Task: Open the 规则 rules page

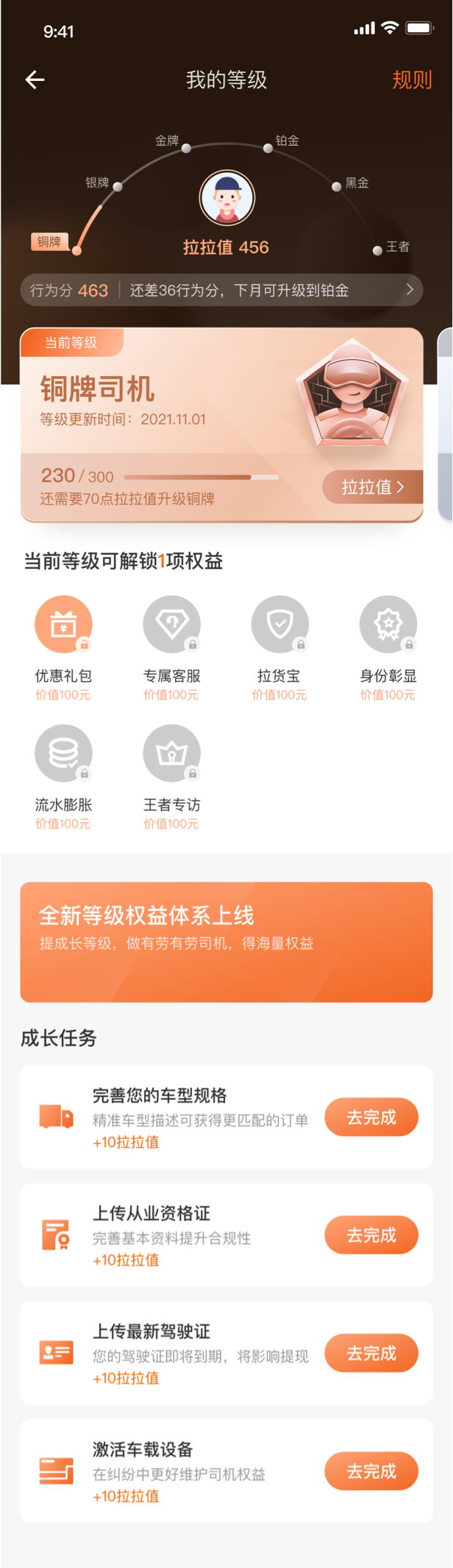Action: coord(412,80)
